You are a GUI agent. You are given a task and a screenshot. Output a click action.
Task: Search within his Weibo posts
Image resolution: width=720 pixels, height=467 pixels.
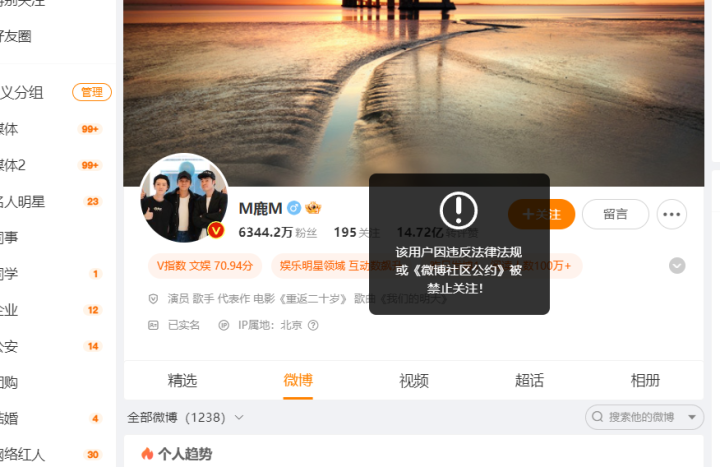coord(645,416)
